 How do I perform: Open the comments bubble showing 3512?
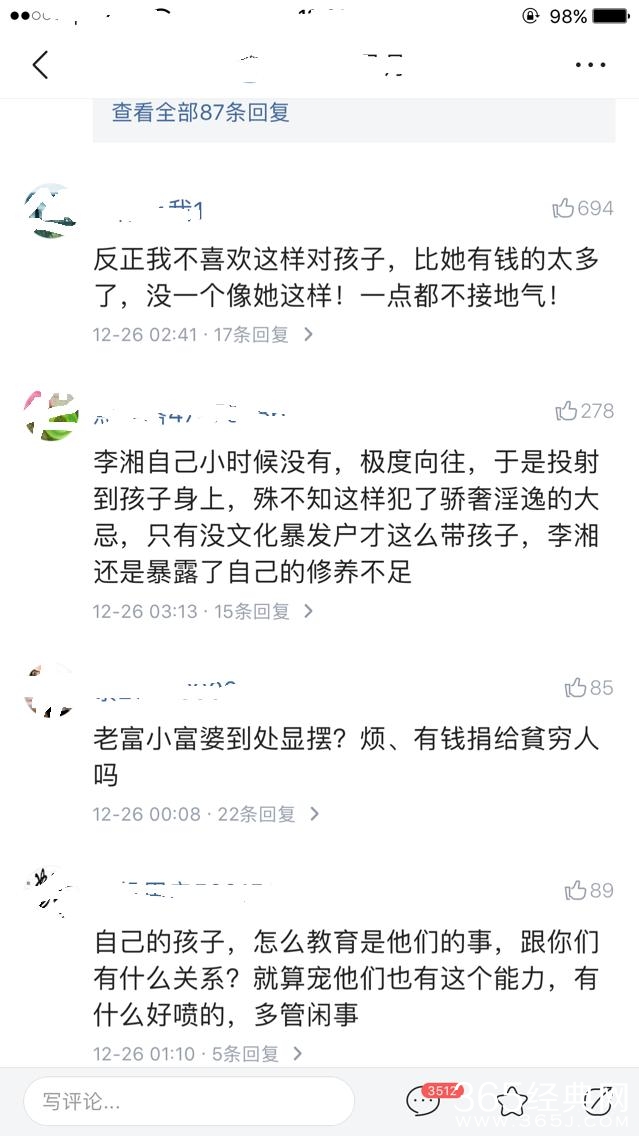click(424, 1102)
